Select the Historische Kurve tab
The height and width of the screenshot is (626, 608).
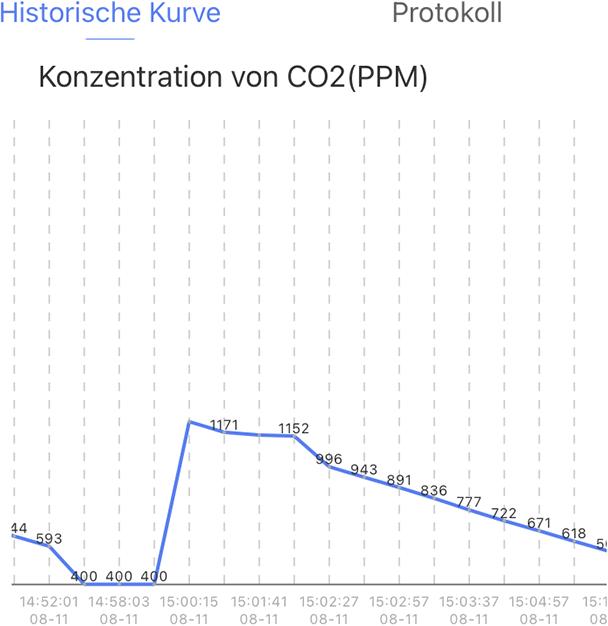pyautogui.click(x=110, y=14)
